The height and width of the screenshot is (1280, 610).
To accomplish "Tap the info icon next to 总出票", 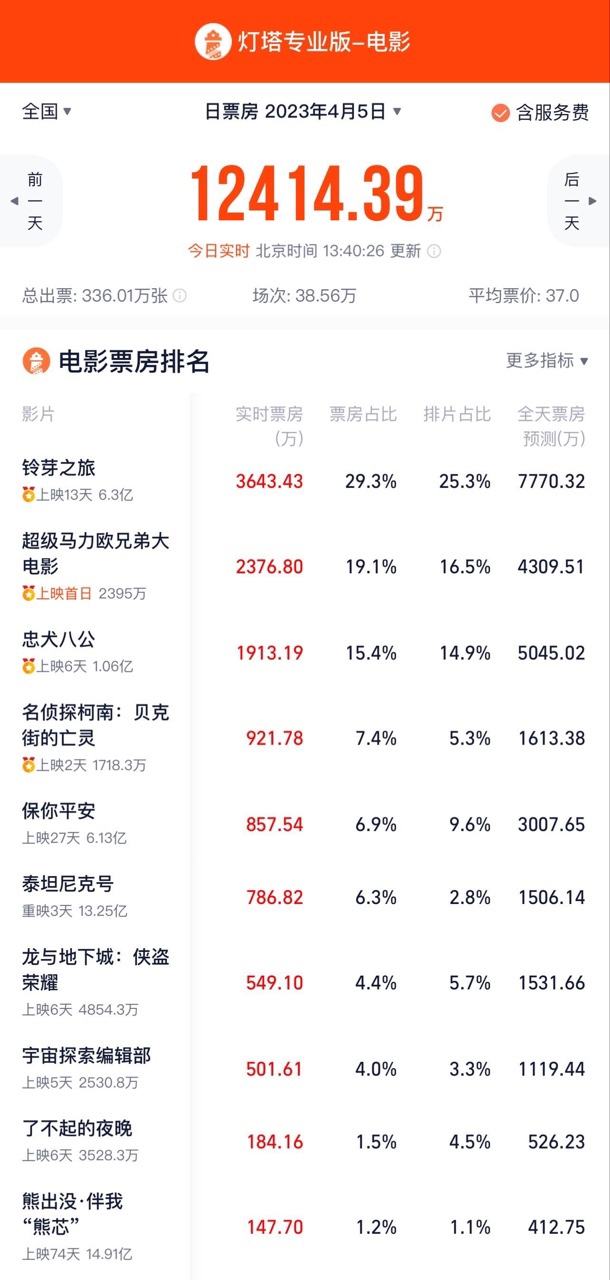I will point(180,296).
